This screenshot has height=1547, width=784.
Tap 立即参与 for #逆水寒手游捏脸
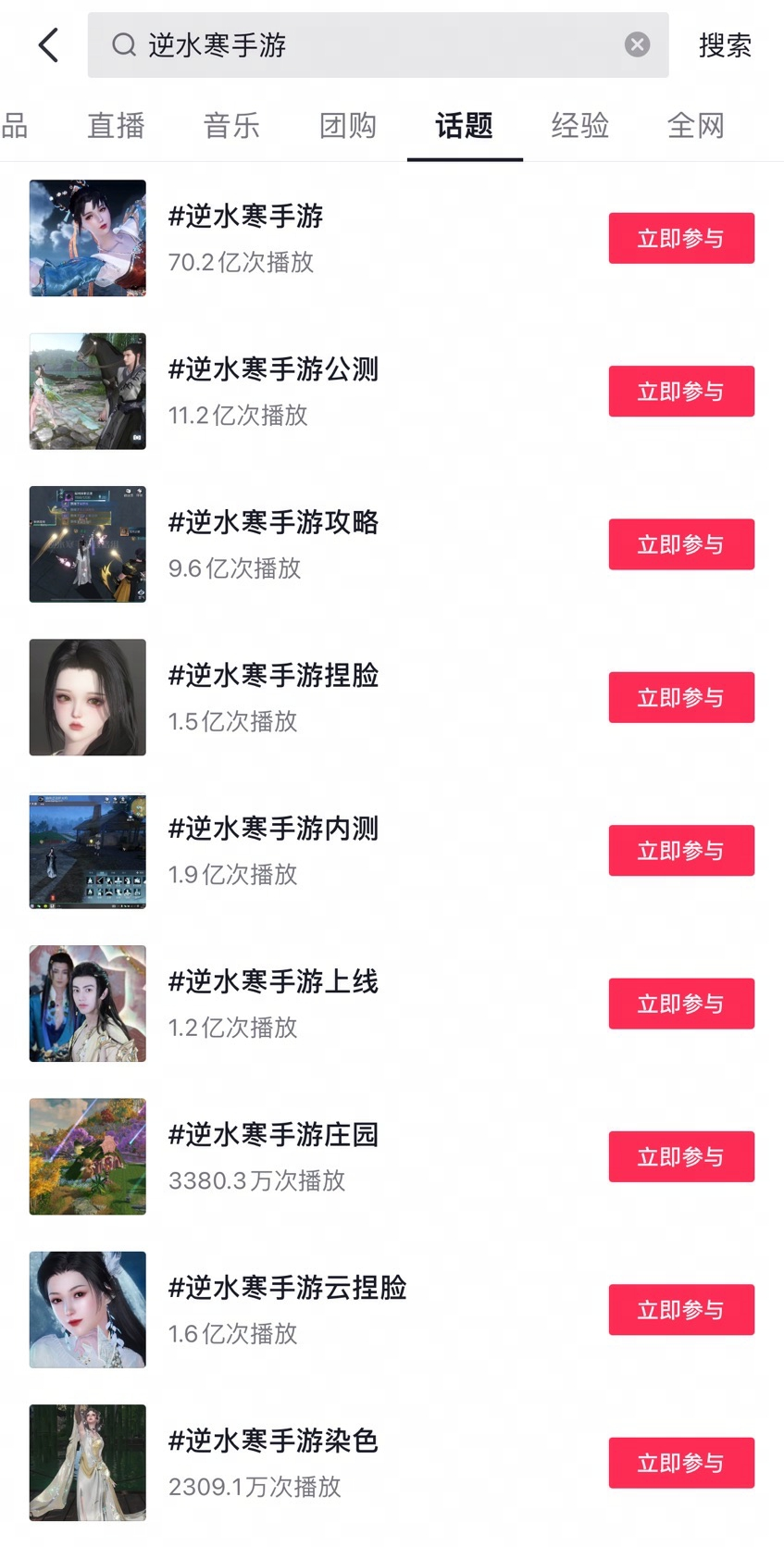click(681, 698)
